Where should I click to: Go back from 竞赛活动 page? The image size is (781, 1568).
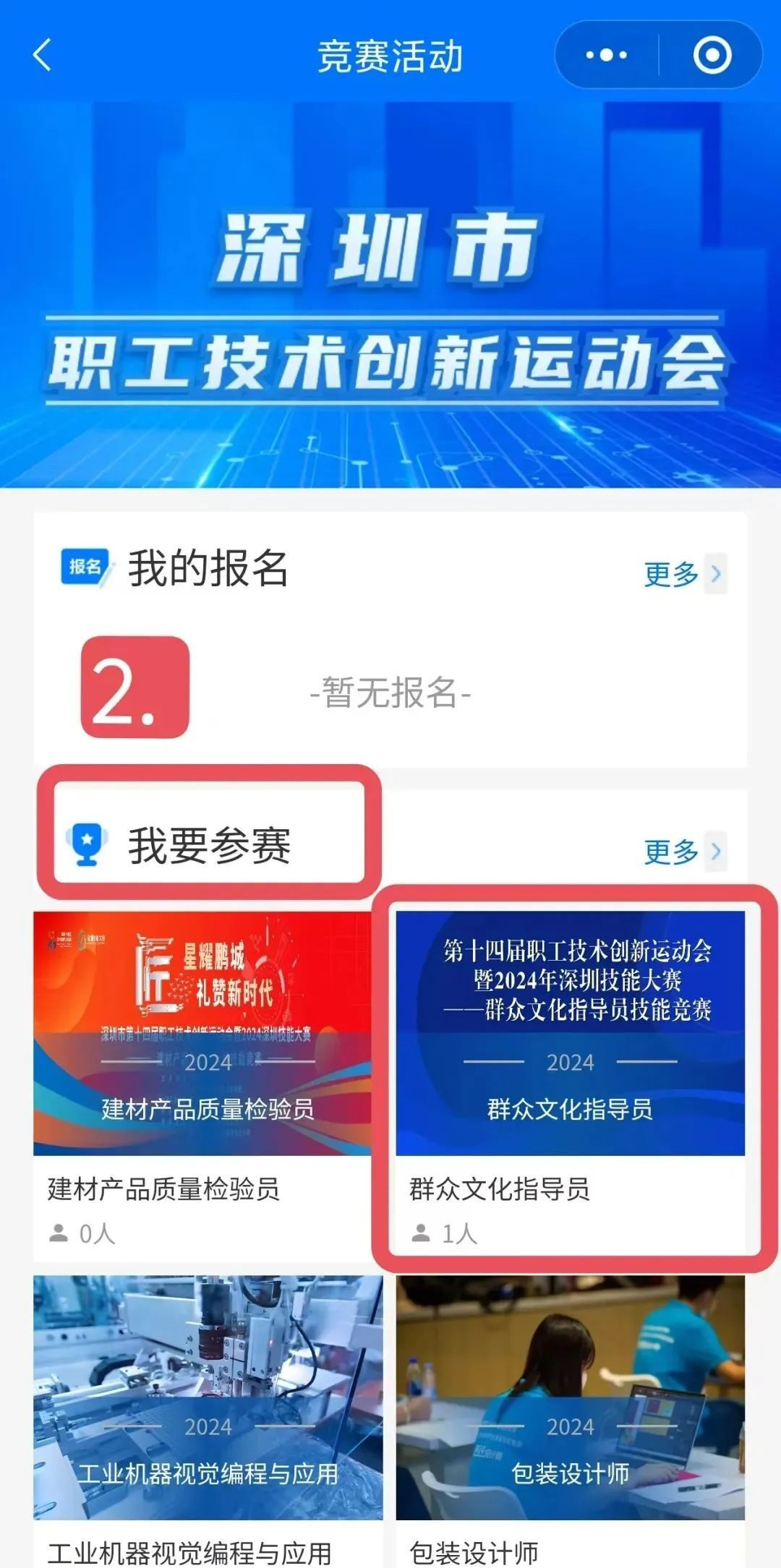click(42, 56)
